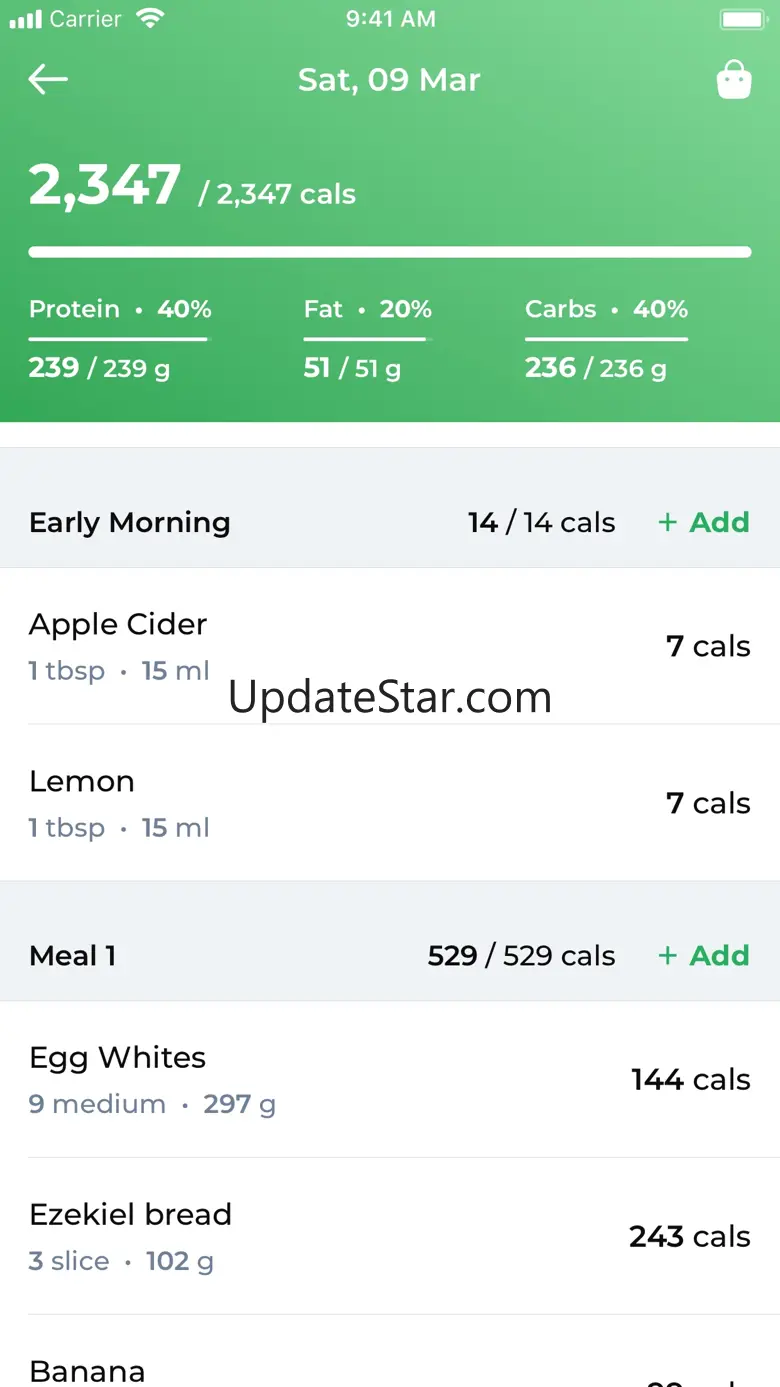The width and height of the screenshot is (780, 1387).
Task: Open the Banana entry
Action: point(390,1352)
